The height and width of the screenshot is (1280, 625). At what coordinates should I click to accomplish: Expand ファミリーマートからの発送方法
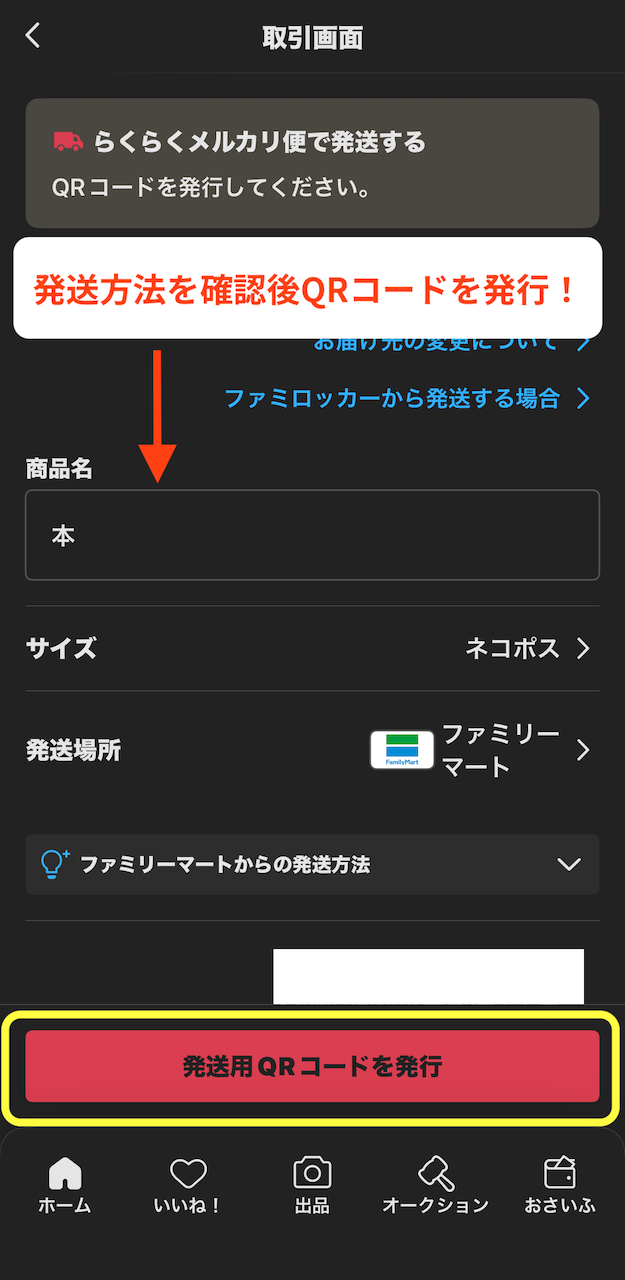tap(312, 864)
